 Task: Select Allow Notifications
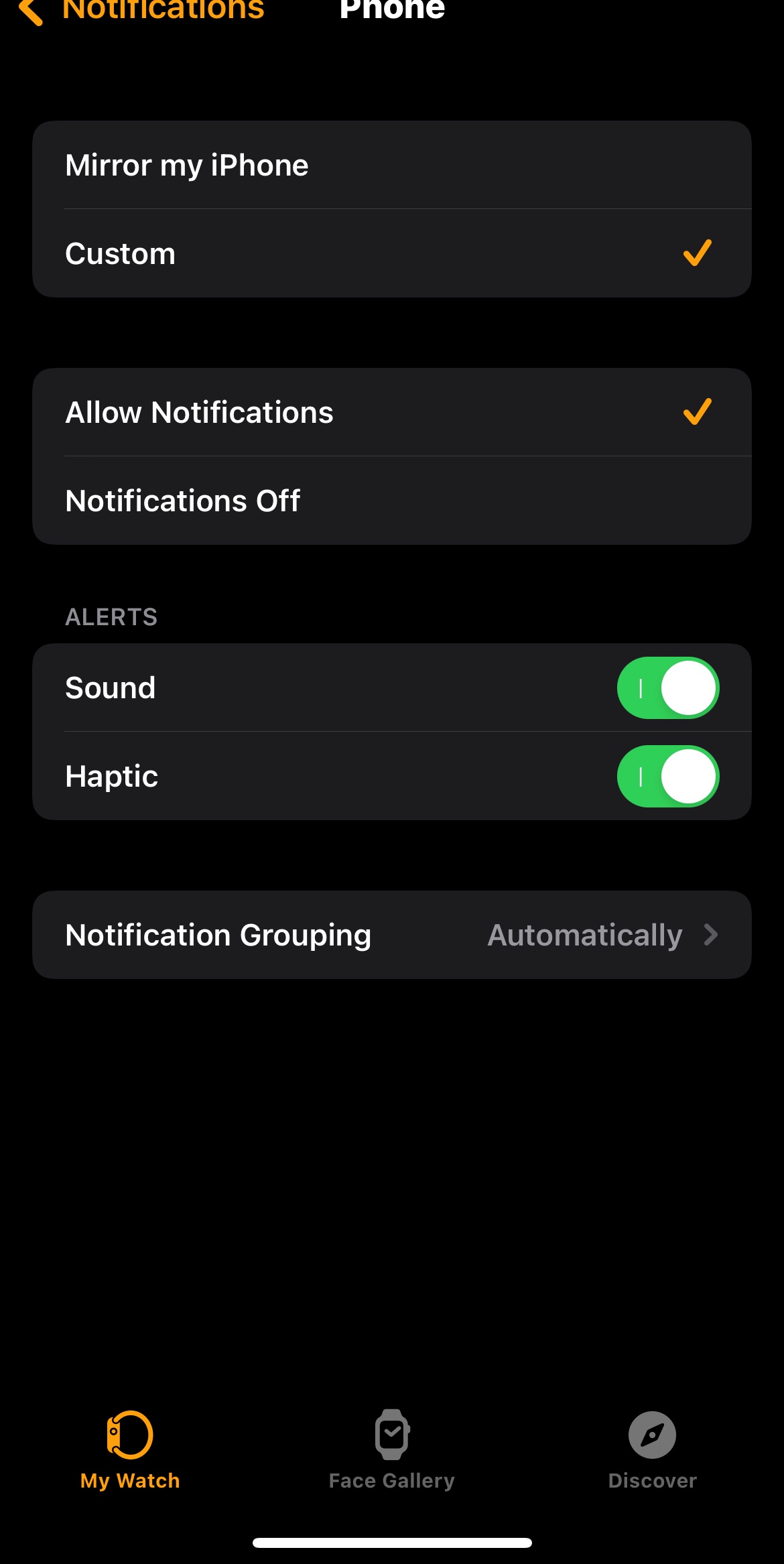click(x=391, y=413)
